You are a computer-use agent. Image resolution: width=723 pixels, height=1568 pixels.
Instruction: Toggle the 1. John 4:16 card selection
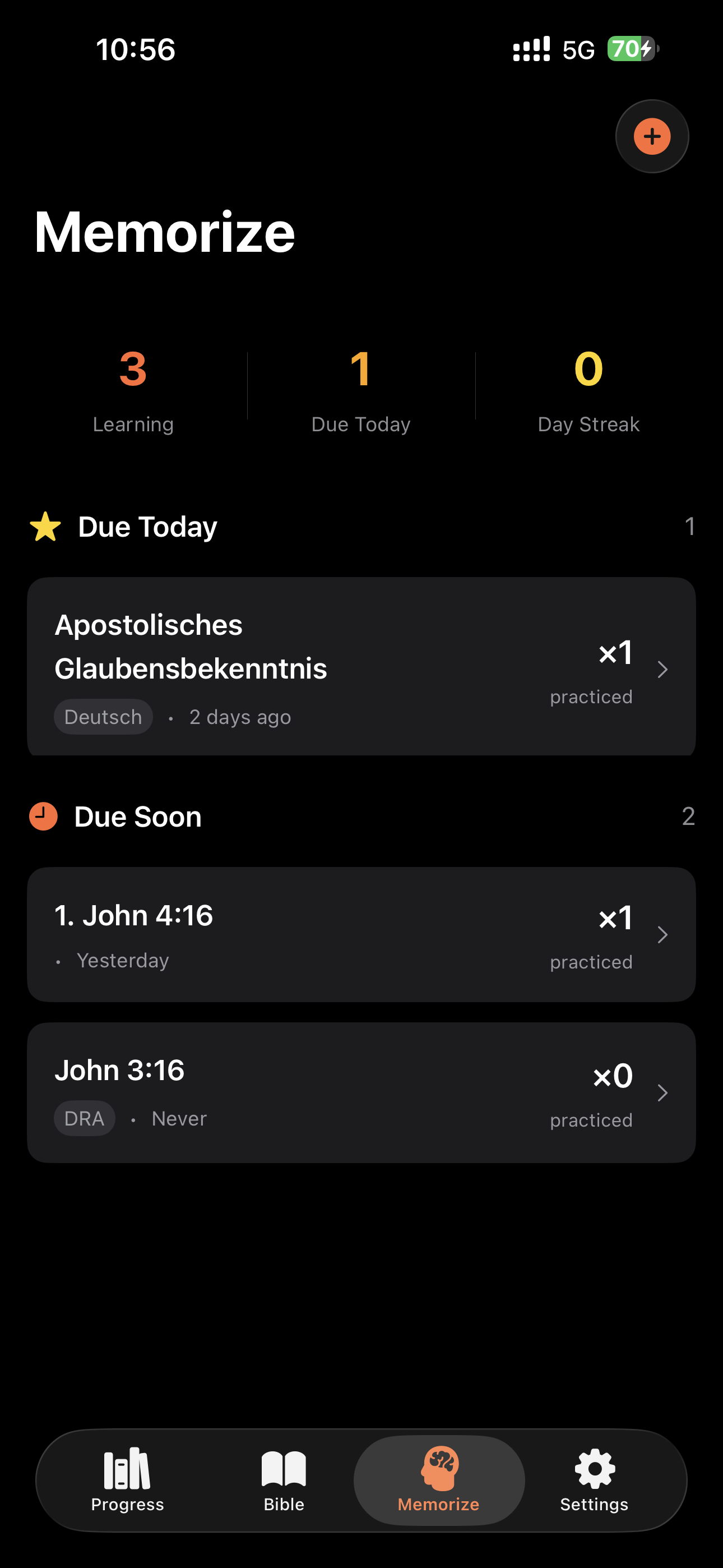pos(361,934)
